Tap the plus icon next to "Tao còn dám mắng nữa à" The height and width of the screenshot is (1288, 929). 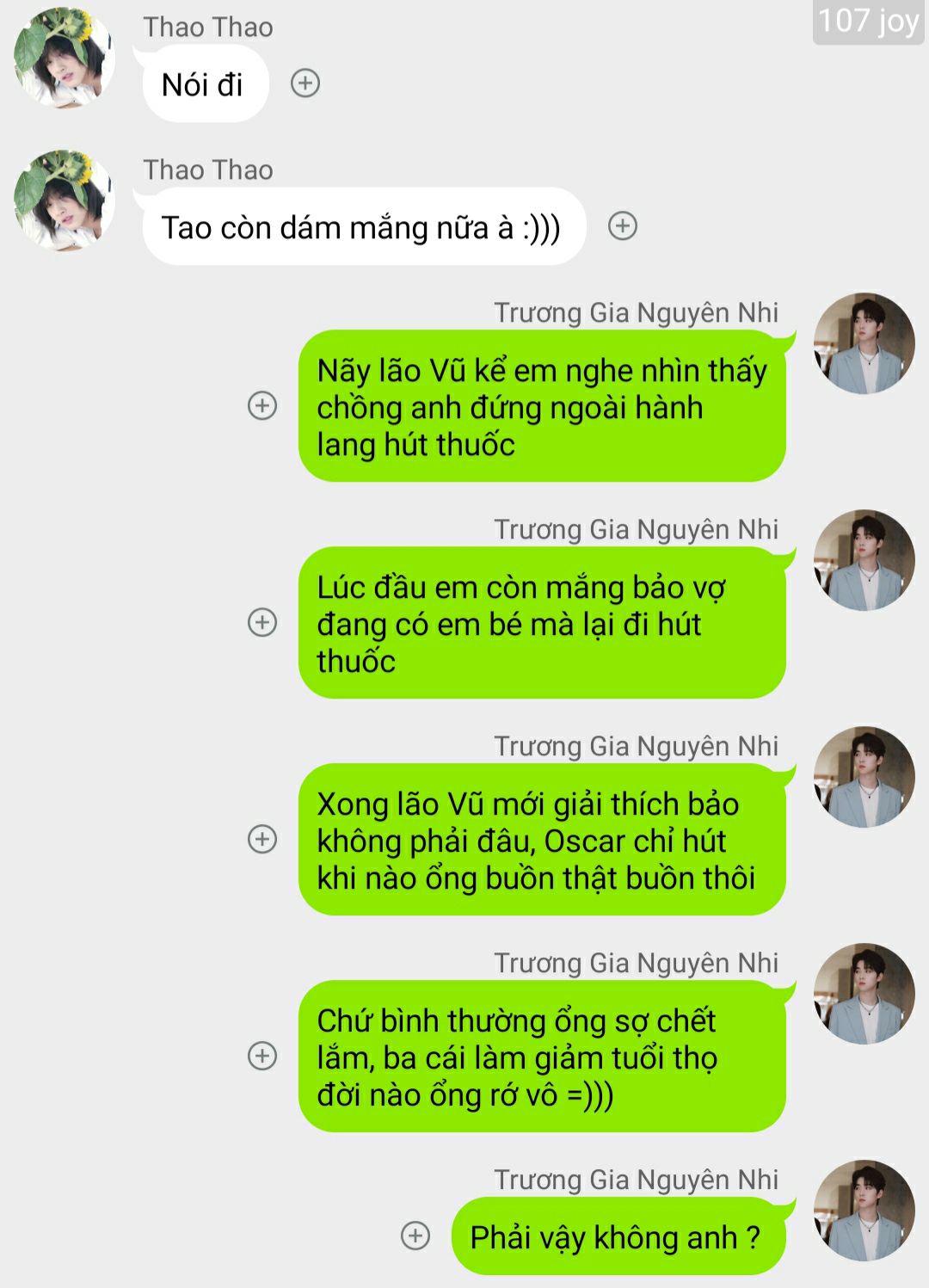click(x=623, y=226)
